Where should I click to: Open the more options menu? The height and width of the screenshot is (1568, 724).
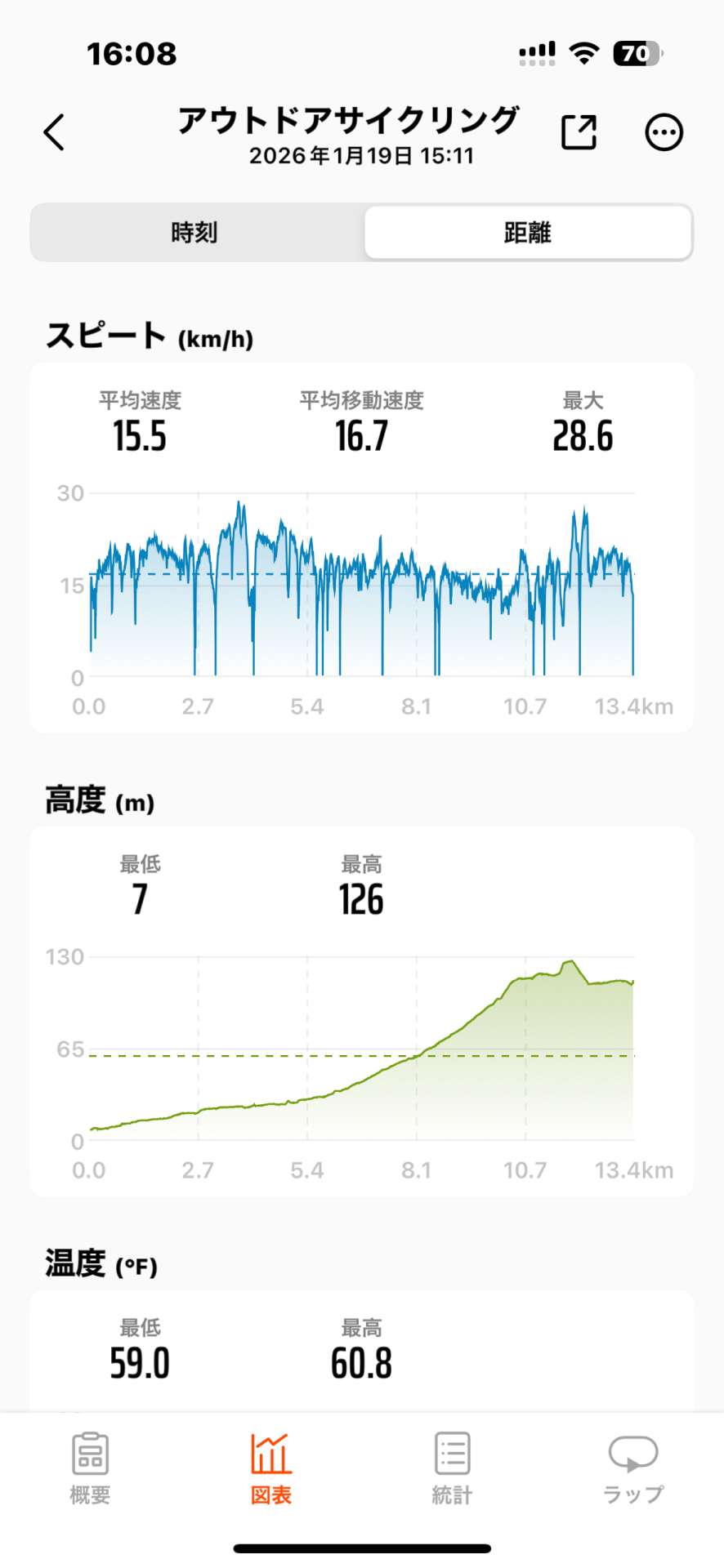(x=664, y=132)
